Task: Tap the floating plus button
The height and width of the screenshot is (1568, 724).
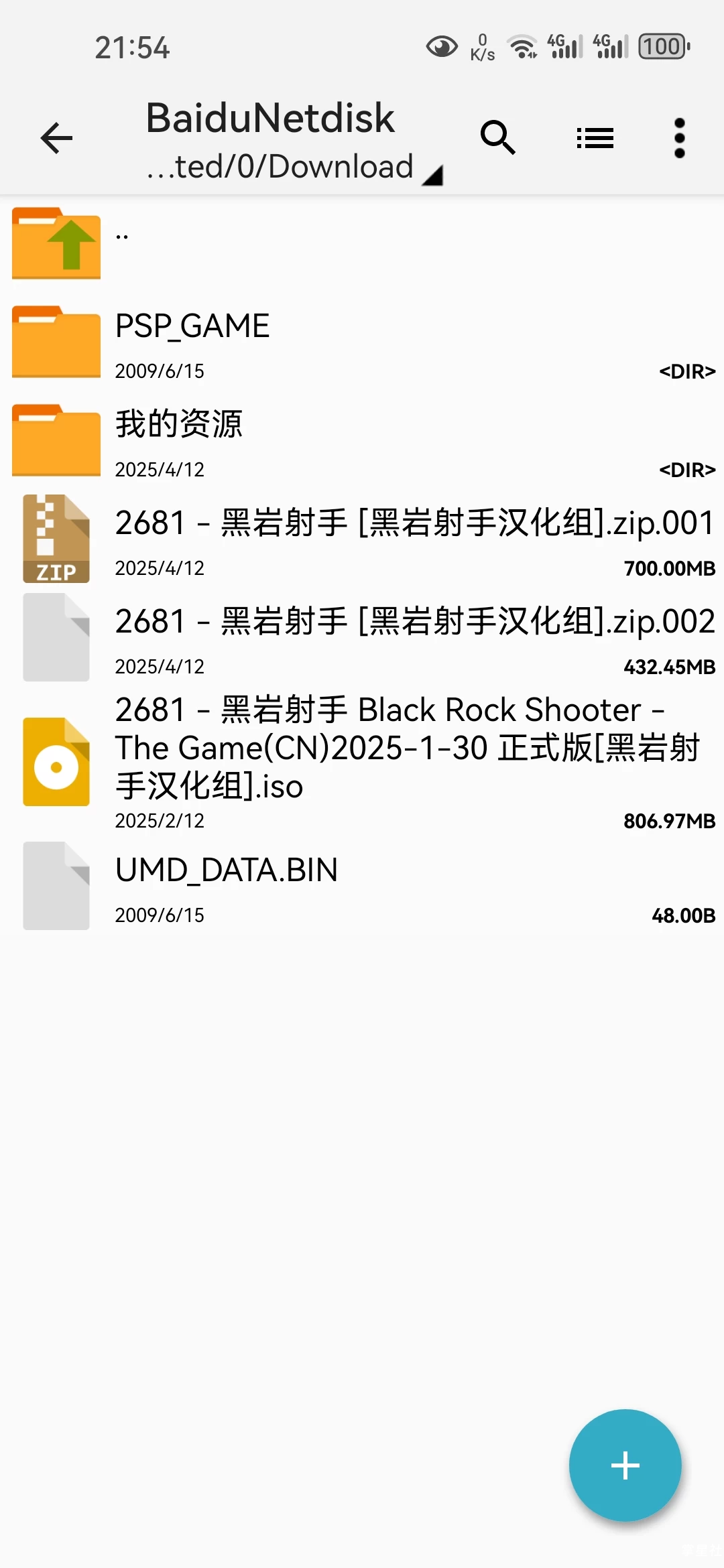Action: [625, 1465]
